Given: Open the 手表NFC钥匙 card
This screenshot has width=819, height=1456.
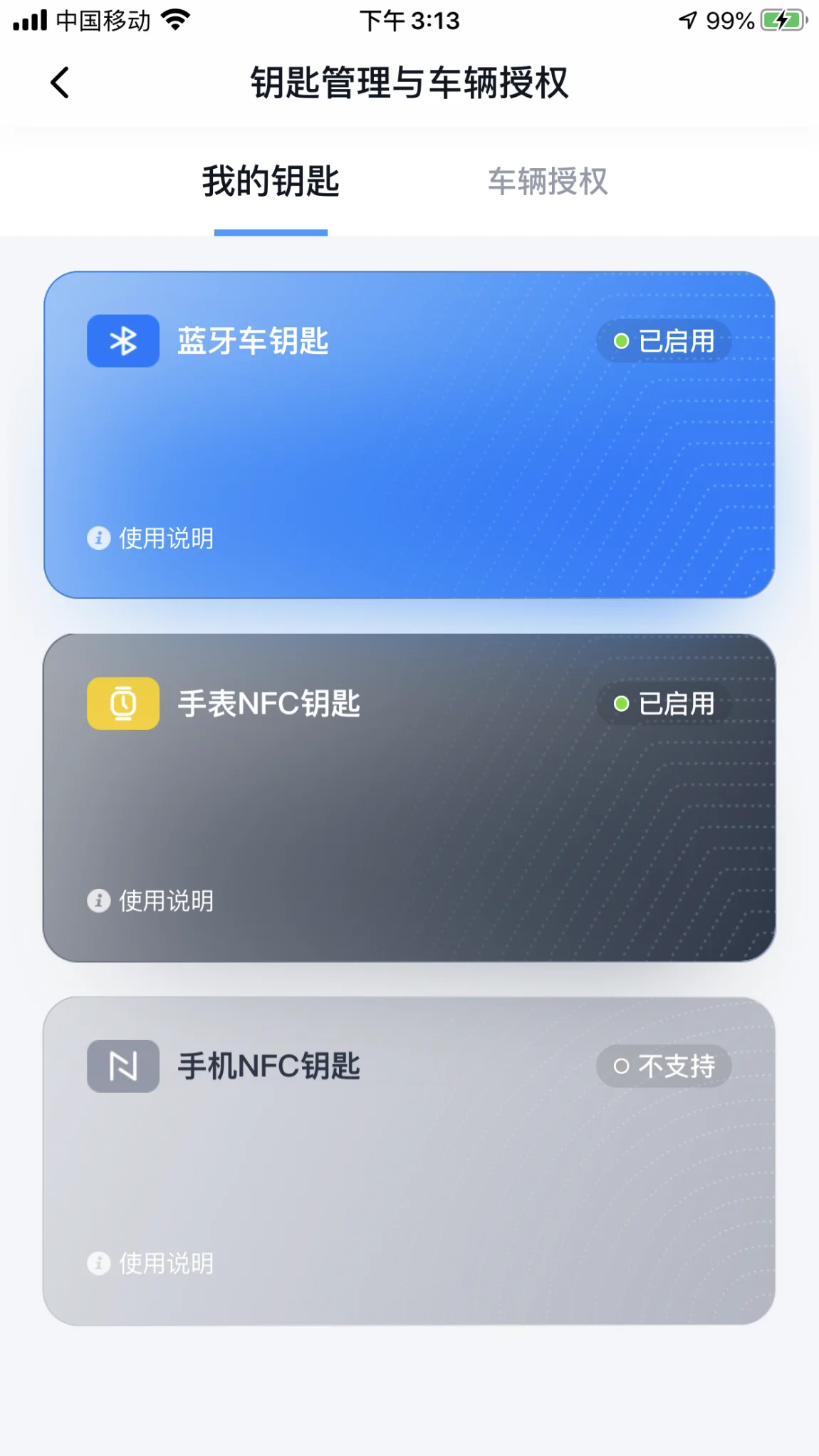Looking at the screenshot, I should click(409, 798).
